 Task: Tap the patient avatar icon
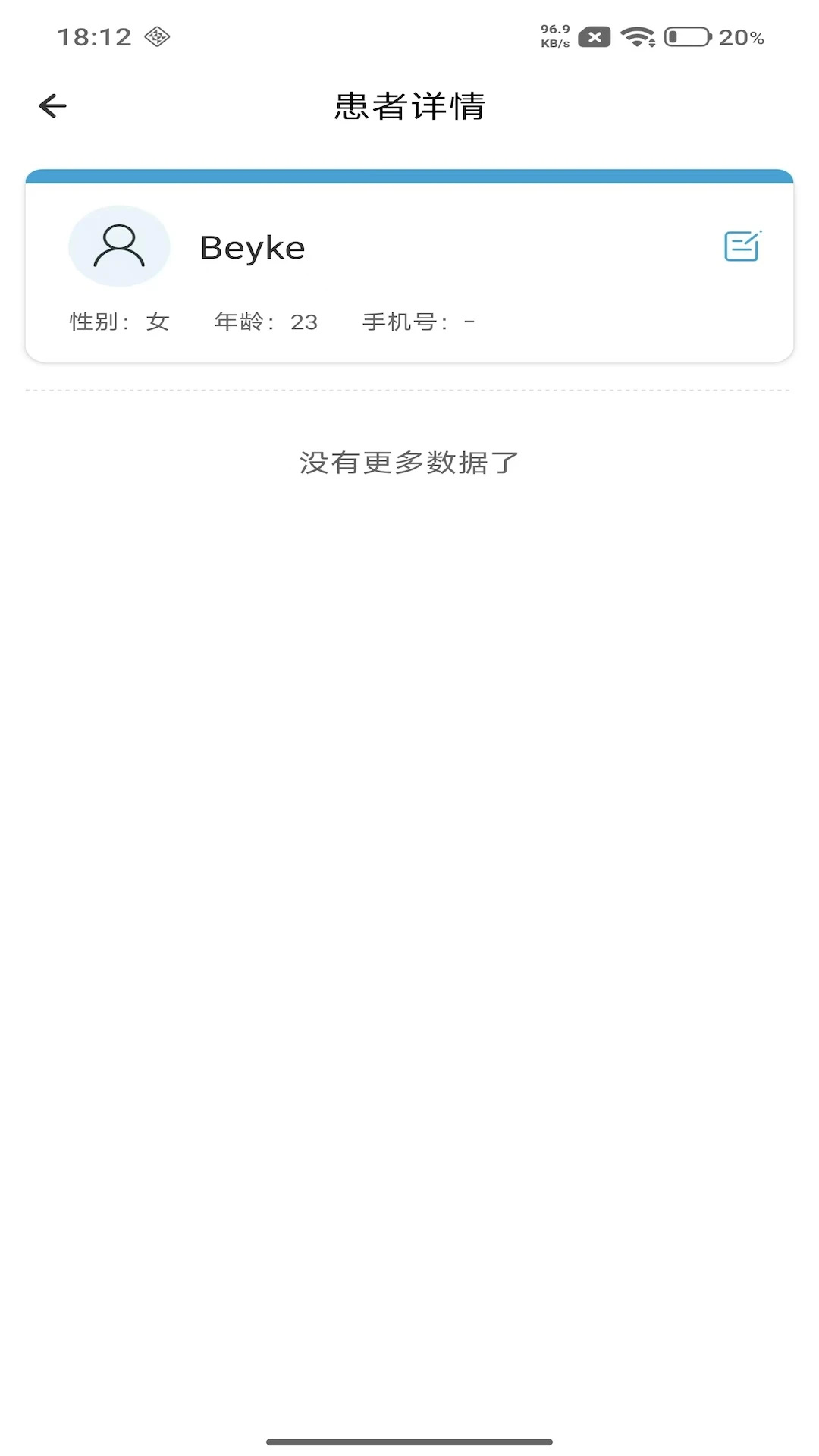(119, 245)
